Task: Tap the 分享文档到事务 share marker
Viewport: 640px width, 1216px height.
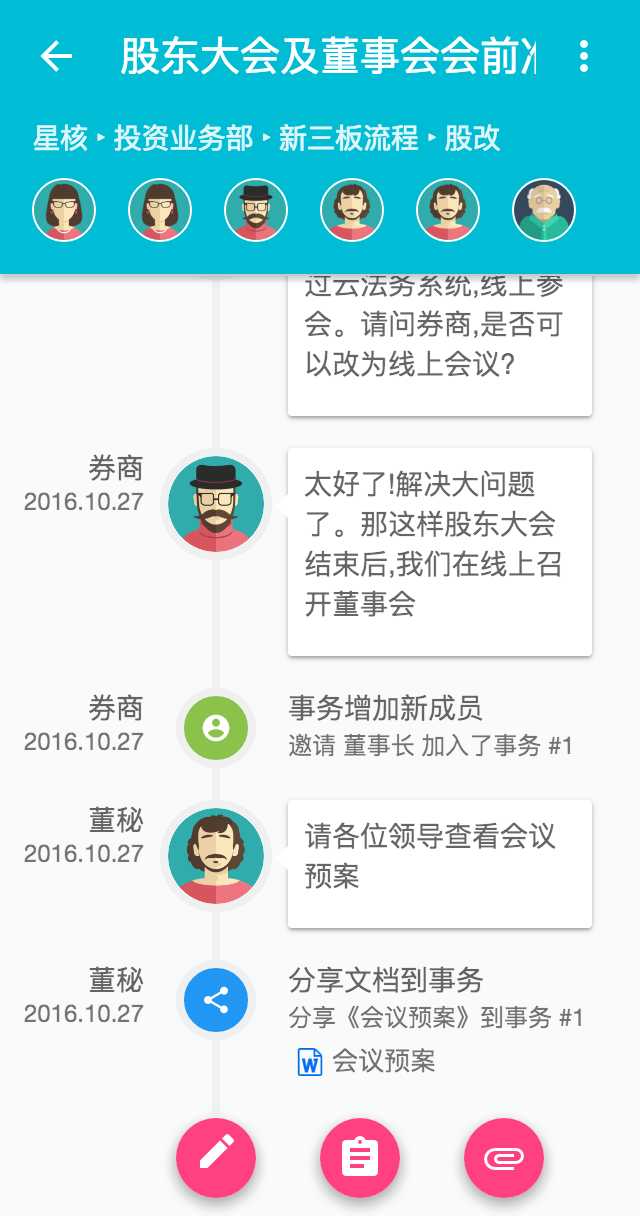Action: (216, 1000)
